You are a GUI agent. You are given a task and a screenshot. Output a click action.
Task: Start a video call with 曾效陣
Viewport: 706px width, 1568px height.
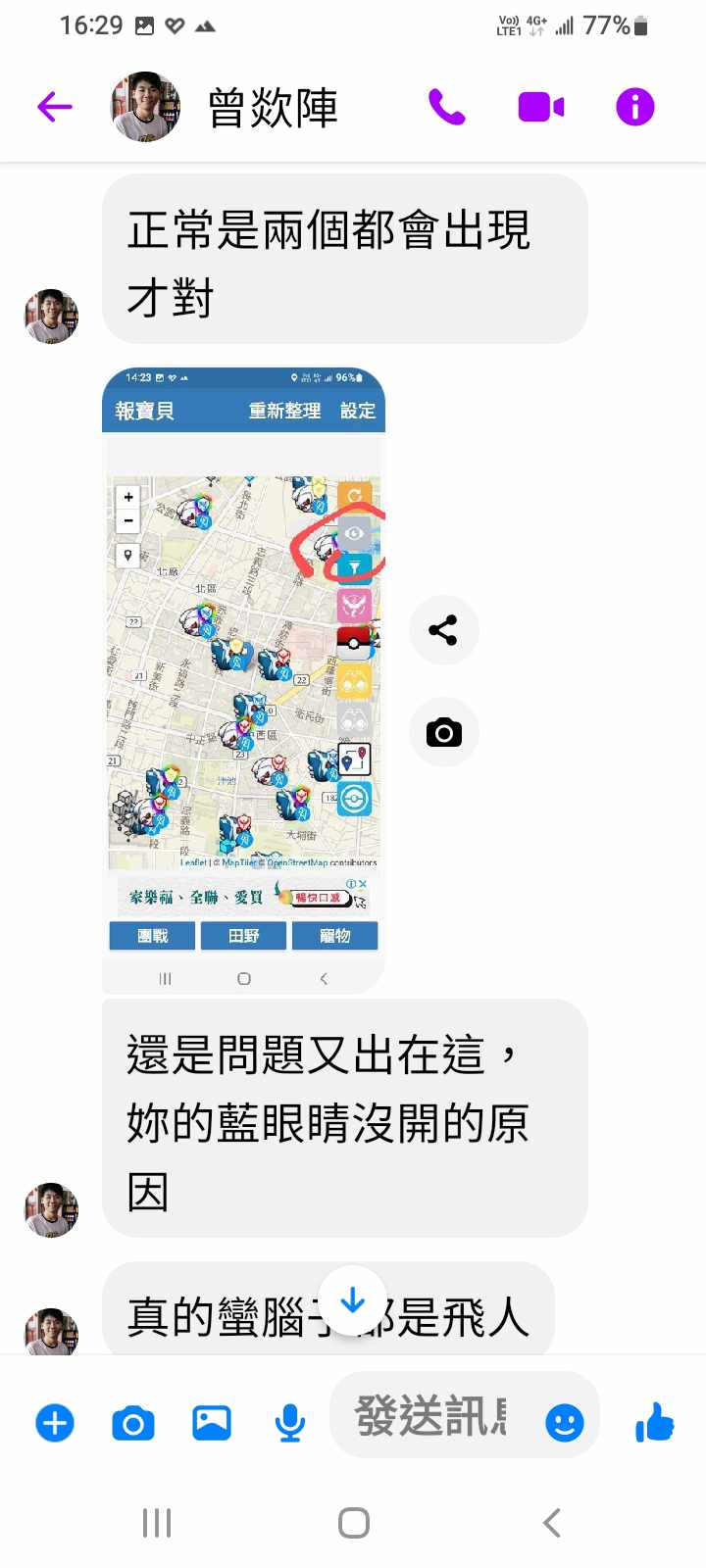540,107
